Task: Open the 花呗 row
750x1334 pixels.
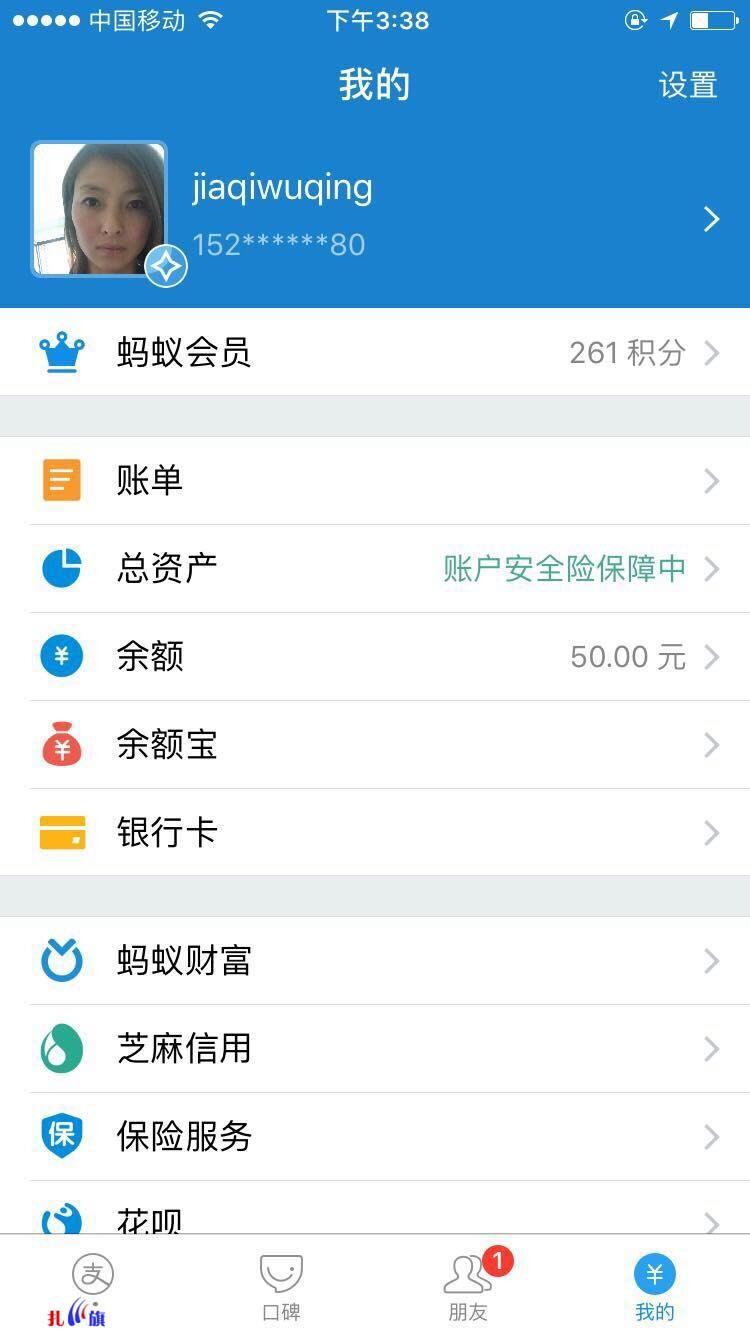Action: pyautogui.click(x=375, y=1216)
